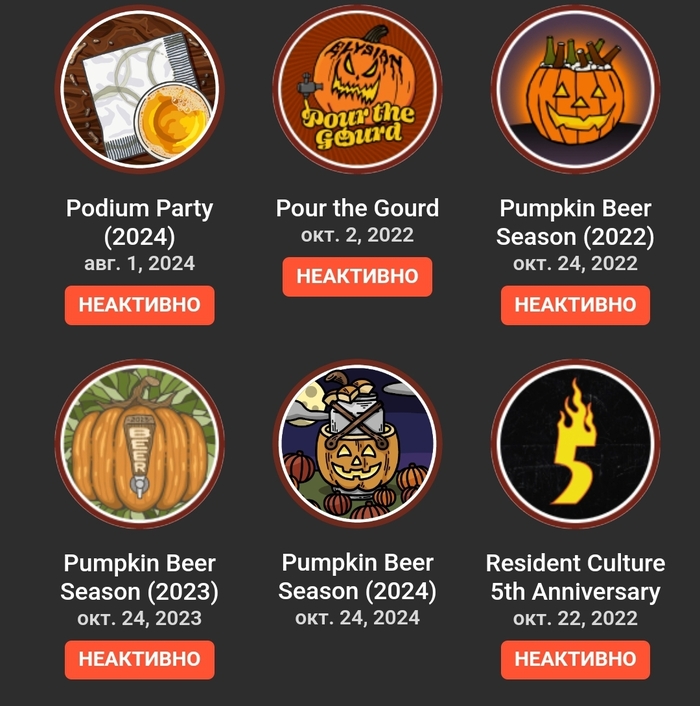Open the Pour the Gourd badge
The width and height of the screenshot is (700, 706).
[357, 90]
